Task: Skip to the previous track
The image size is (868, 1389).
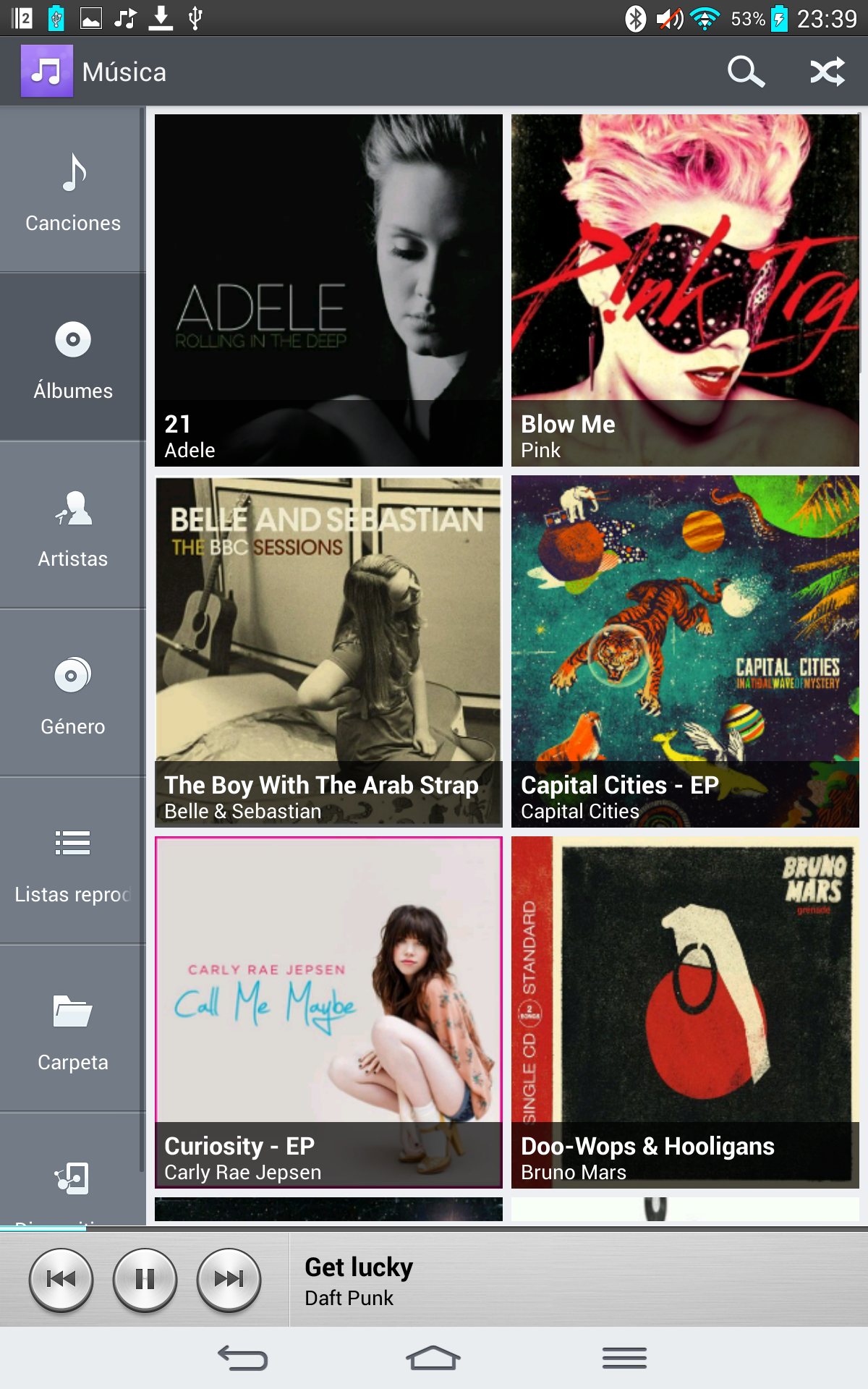Action: [61, 1279]
